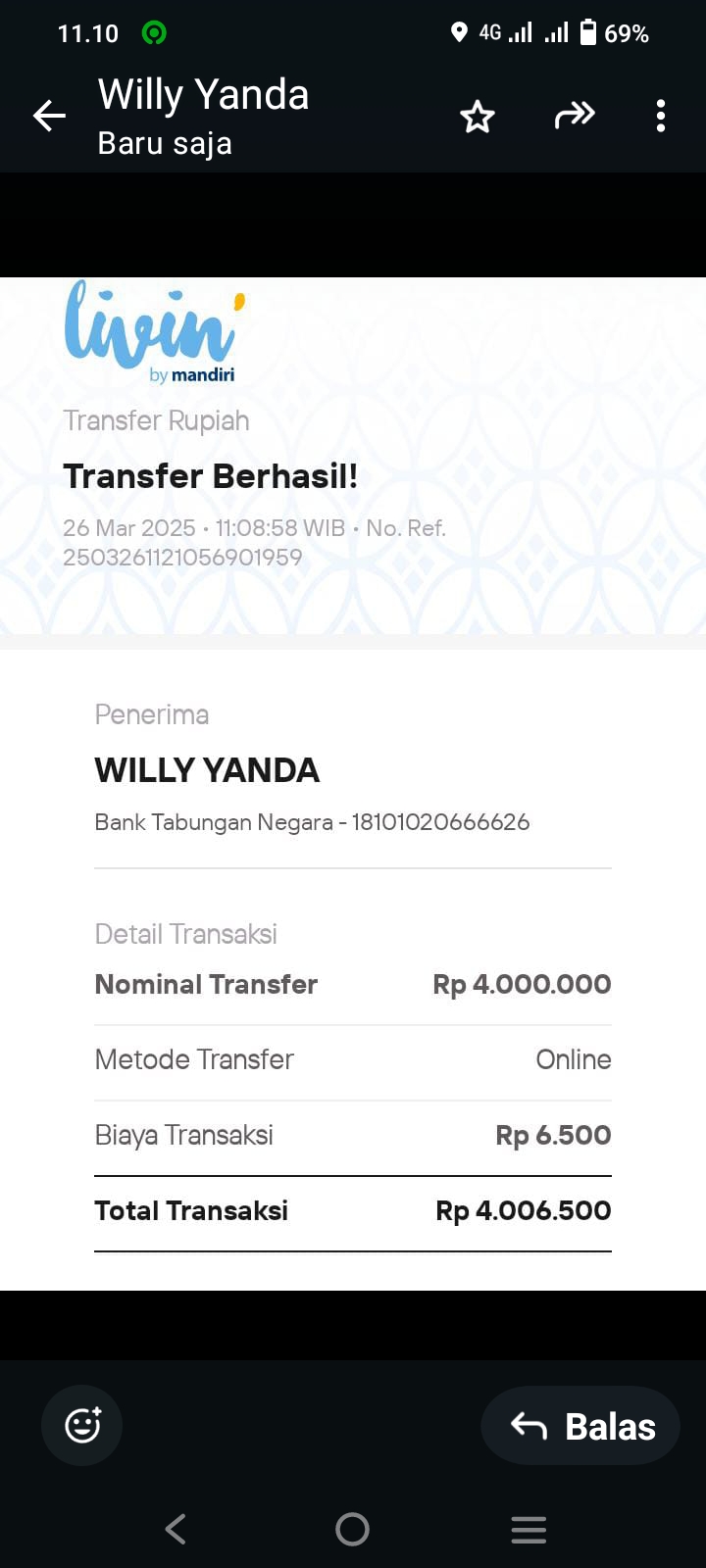This screenshot has height=1568, width=706.
Task: Tap the system home button
Action: point(352,1529)
